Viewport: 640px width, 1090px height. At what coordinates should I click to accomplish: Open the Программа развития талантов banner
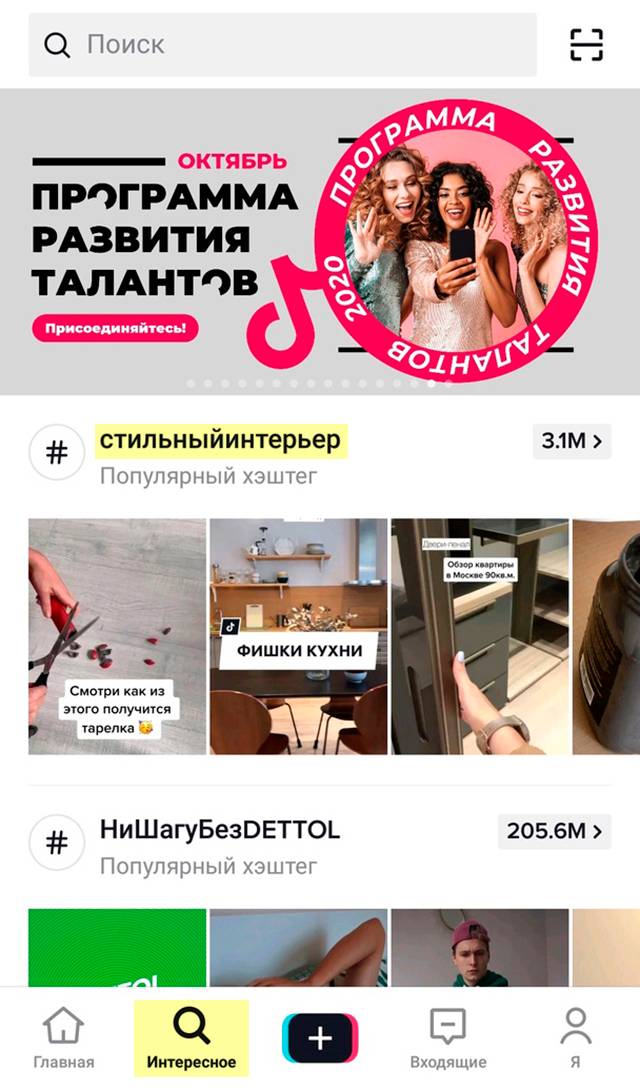click(x=320, y=242)
